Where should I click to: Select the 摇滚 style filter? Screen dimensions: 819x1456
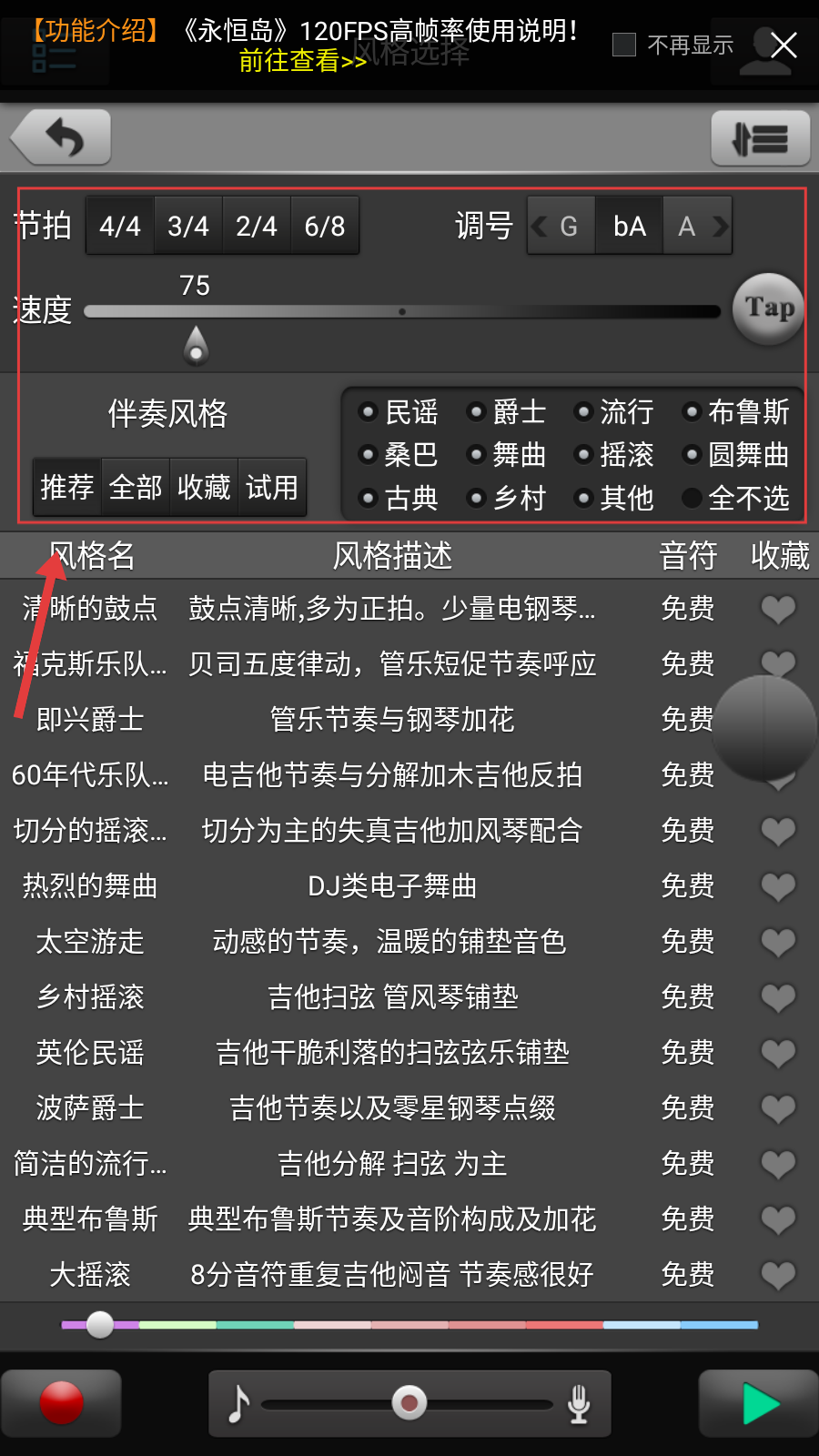click(x=614, y=455)
